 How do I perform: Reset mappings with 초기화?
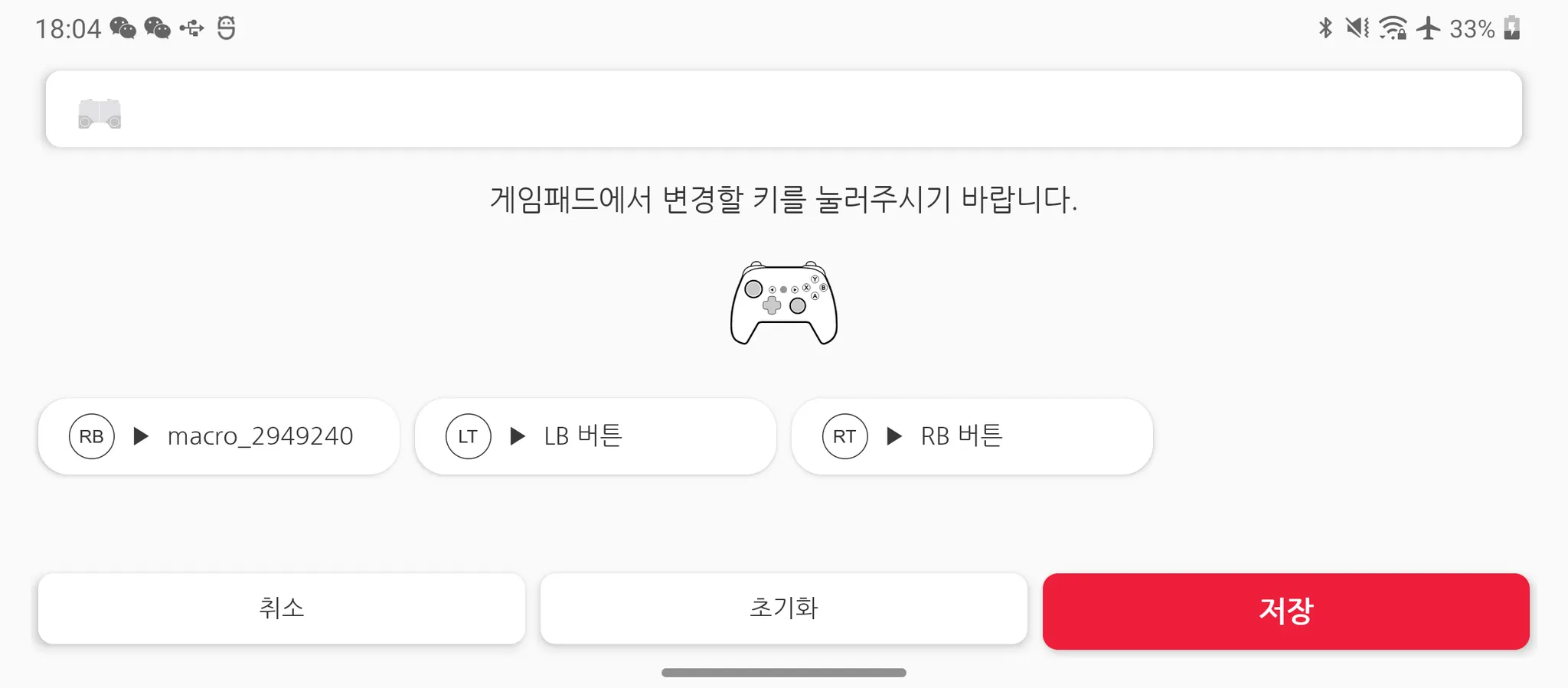tap(784, 608)
